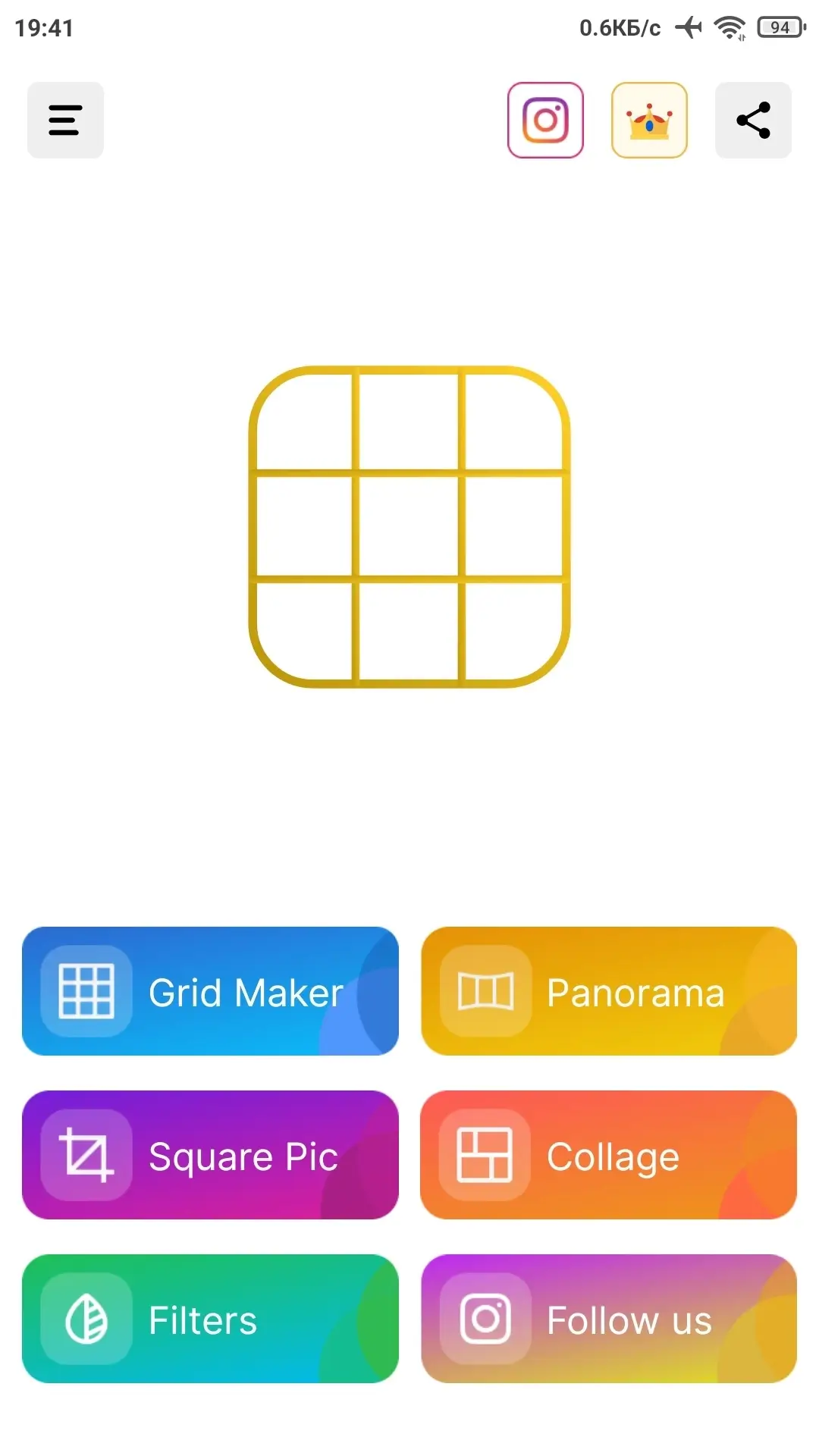Open the premium crown icon
The width and height of the screenshot is (819, 1456).
click(x=649, y=120)
